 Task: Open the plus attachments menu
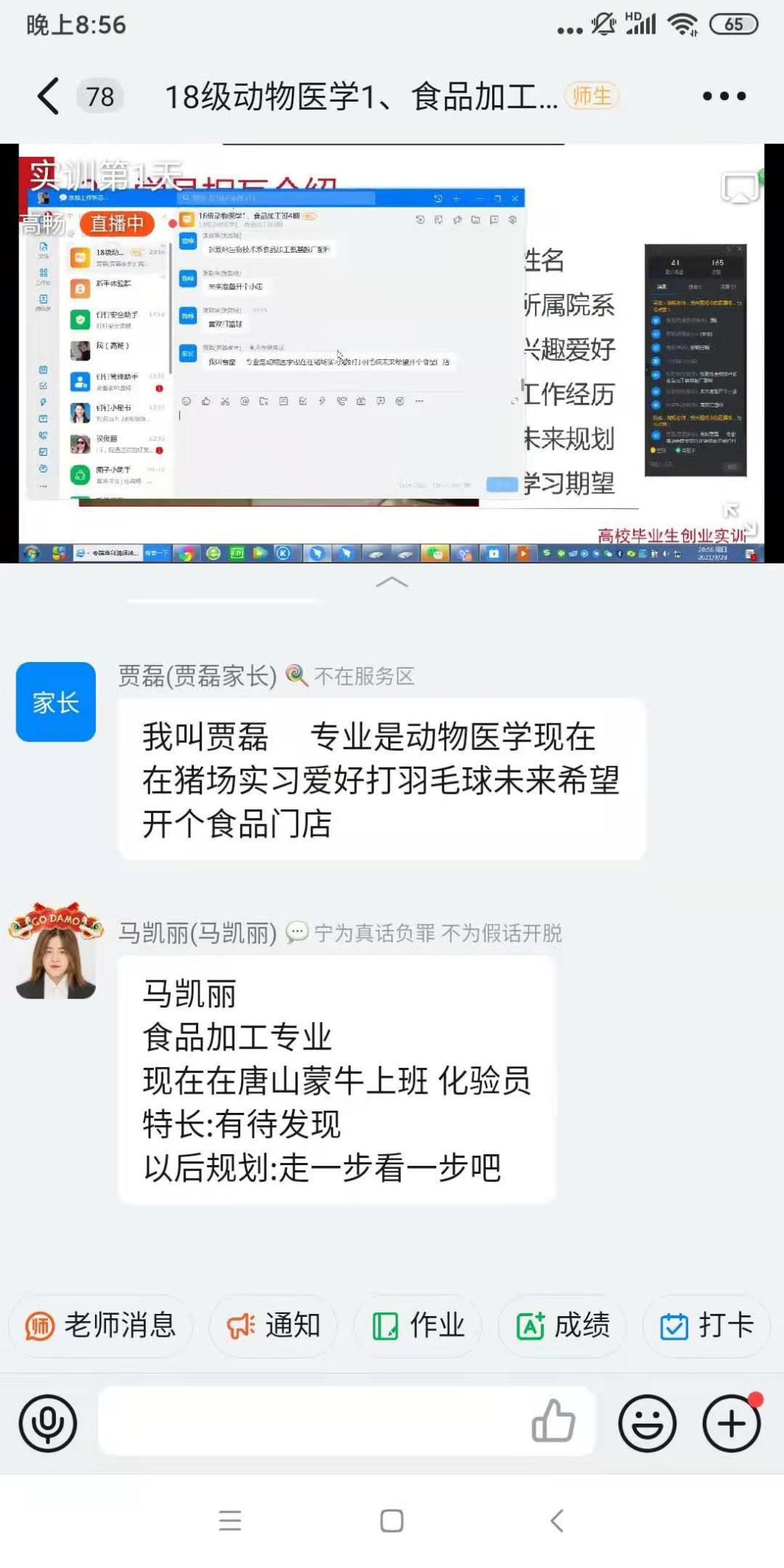click(x=731, y=1423)
